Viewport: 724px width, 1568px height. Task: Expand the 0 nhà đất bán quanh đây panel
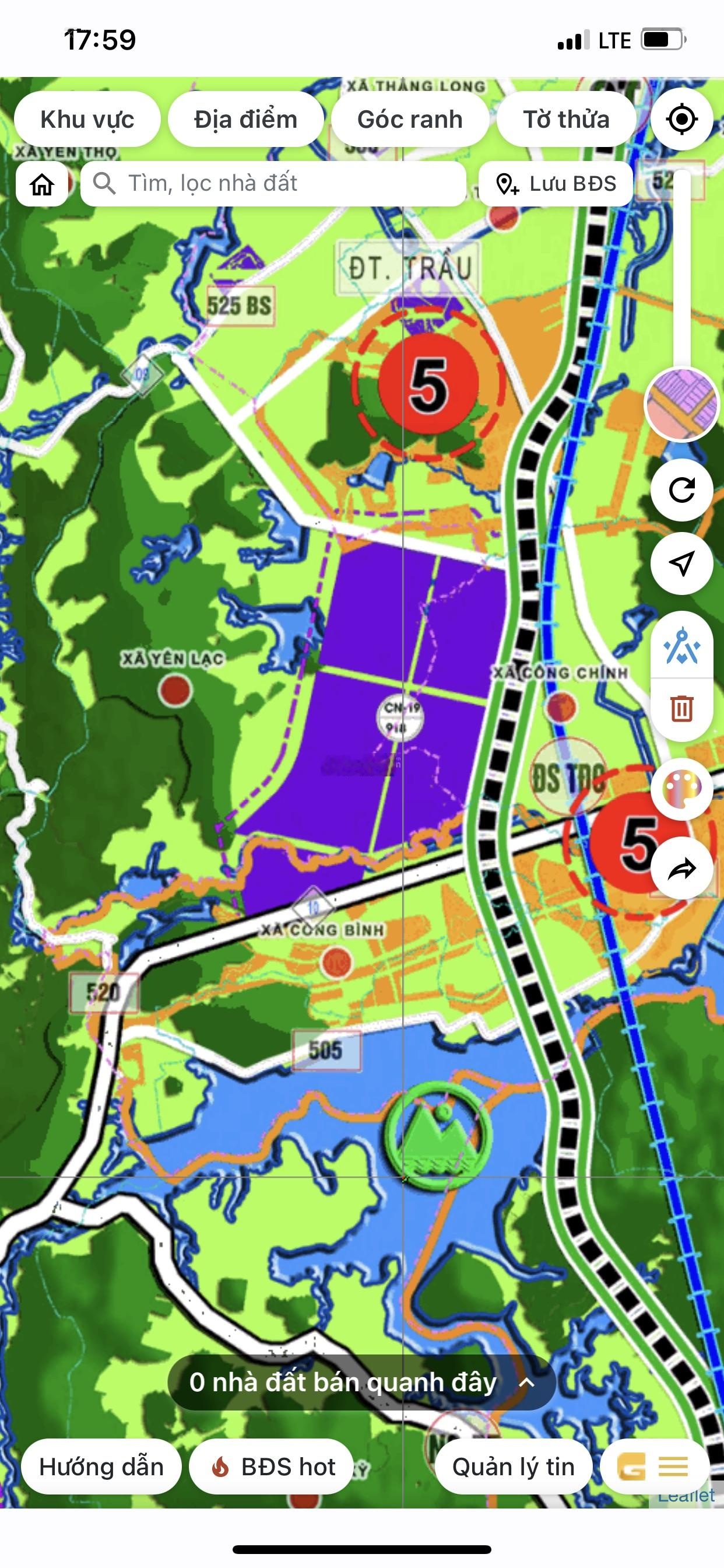pyautogui.click(x=362, y=1382)
